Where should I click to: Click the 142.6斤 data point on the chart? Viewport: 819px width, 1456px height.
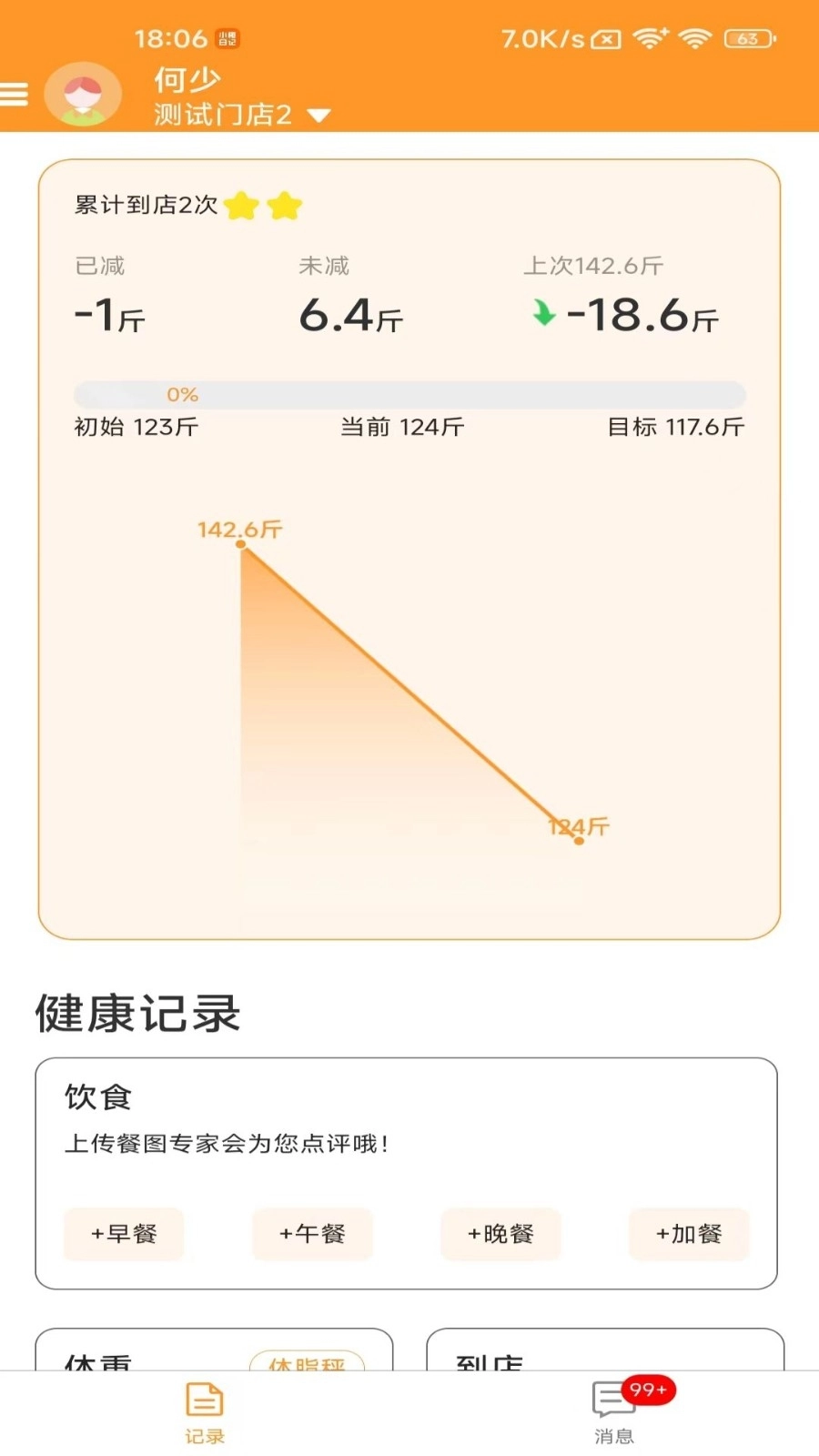tap(240, 543)
